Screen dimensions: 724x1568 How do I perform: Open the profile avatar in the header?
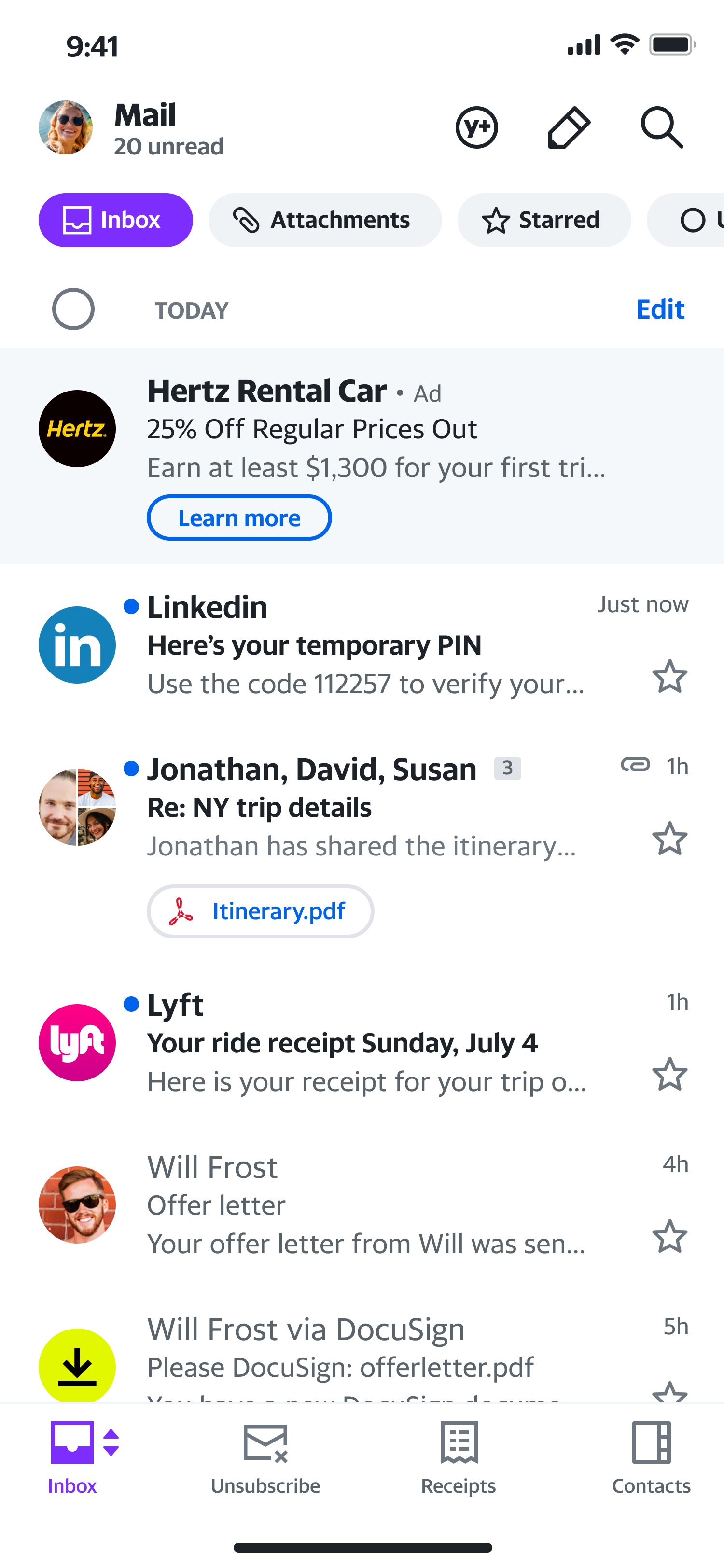click(x=66, y=128)
